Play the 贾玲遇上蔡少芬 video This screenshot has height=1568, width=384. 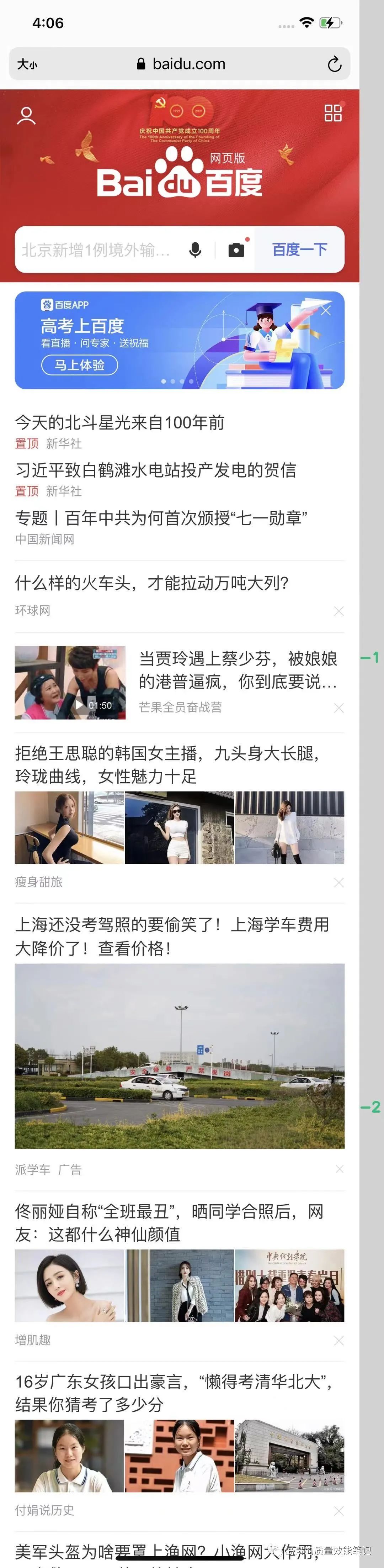[x=70, y=682]
